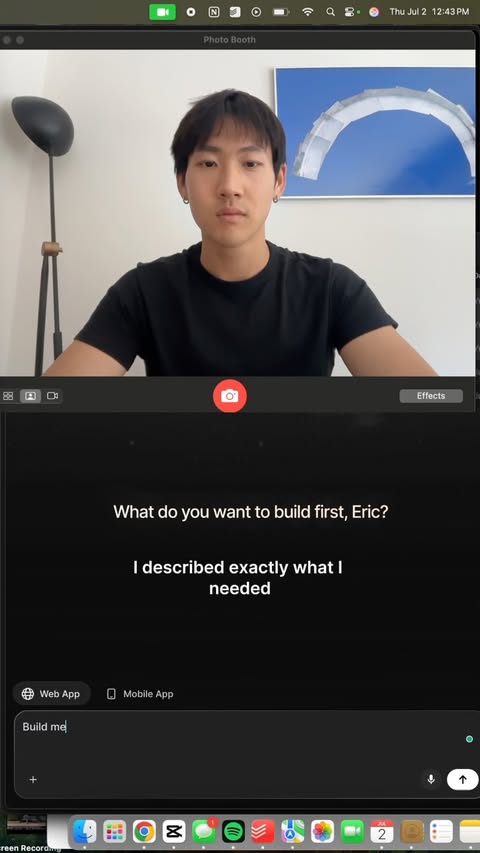Take a photo with the red camera button
Viewport: 480px width, 853px height.
[x=230, y=396]
